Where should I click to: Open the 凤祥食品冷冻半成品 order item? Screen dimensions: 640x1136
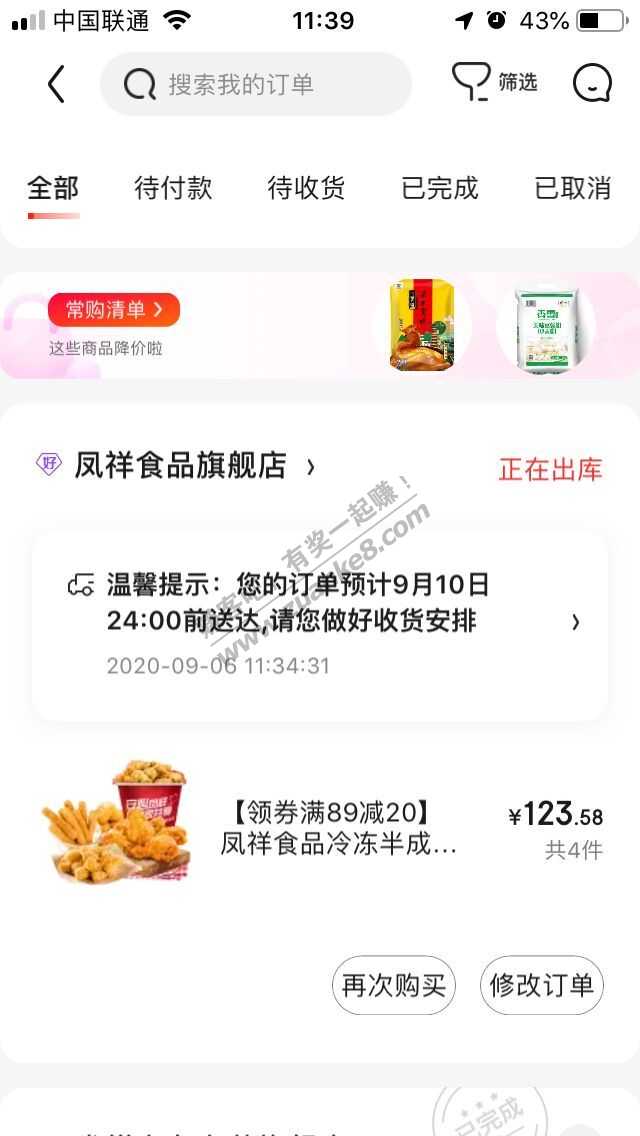tap(338, 828)
